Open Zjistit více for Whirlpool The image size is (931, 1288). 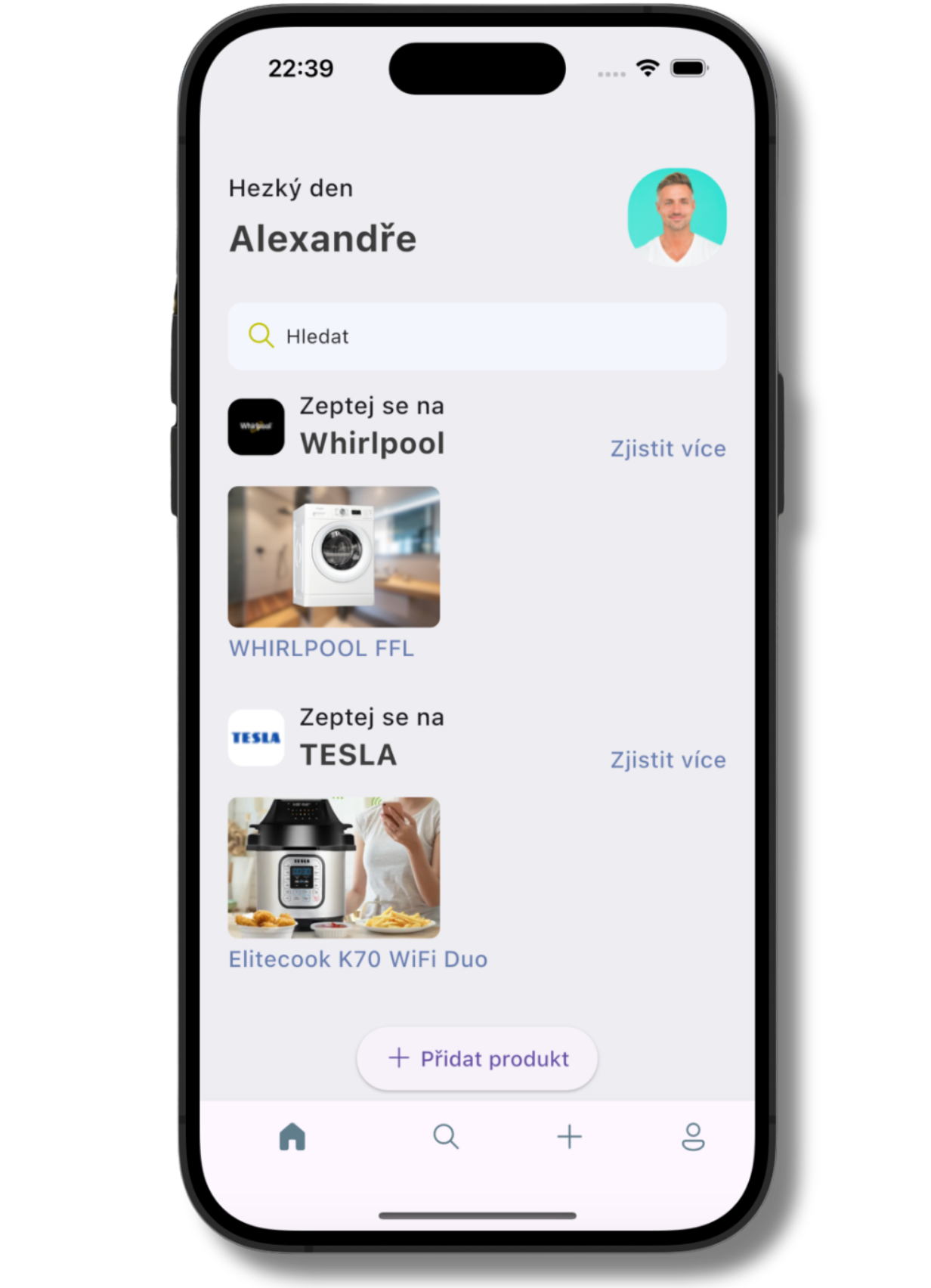click(667, 448)
